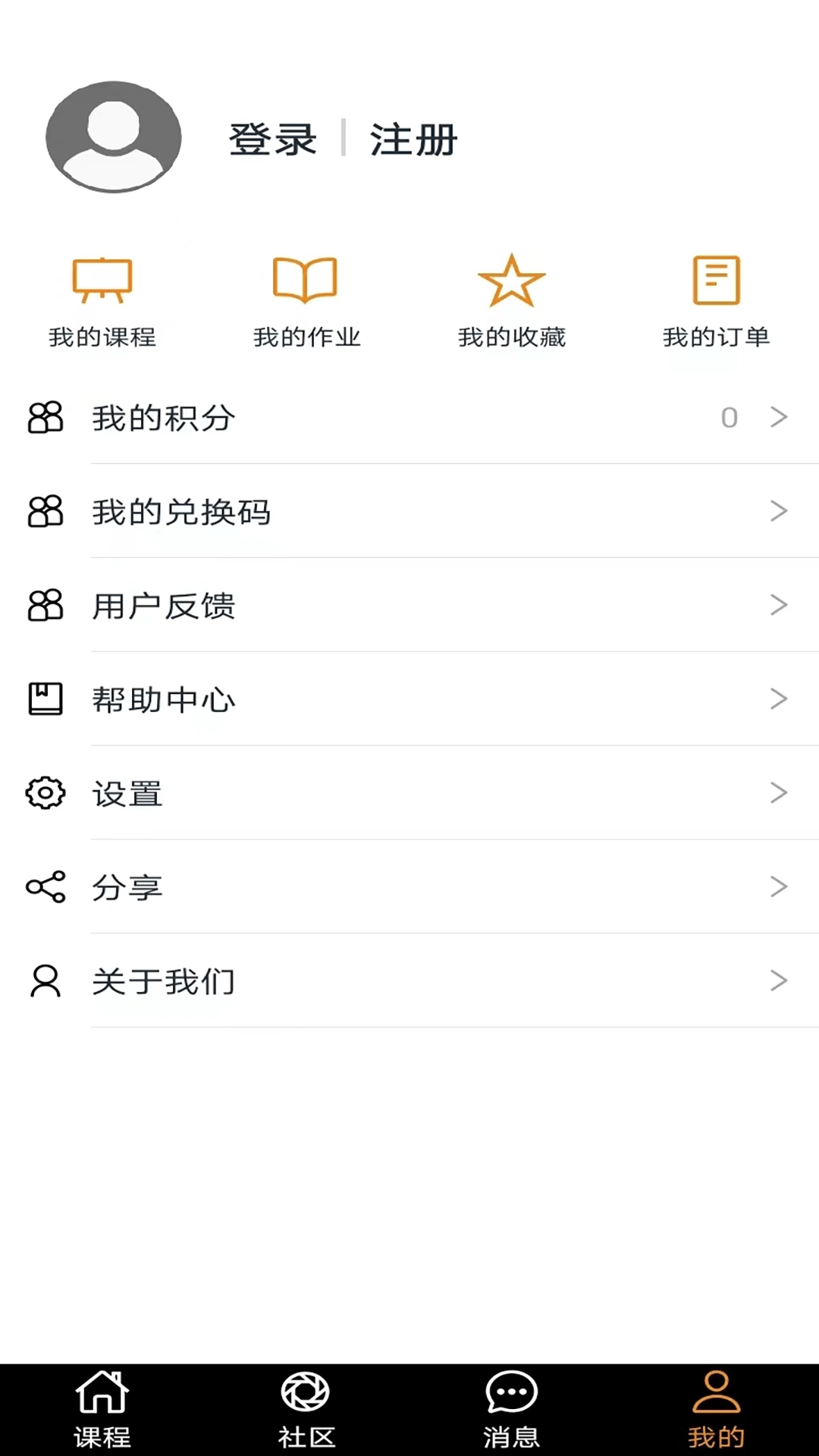Open 设置 settings
This screenshot has height=1456, width=819.
point(409,793)
